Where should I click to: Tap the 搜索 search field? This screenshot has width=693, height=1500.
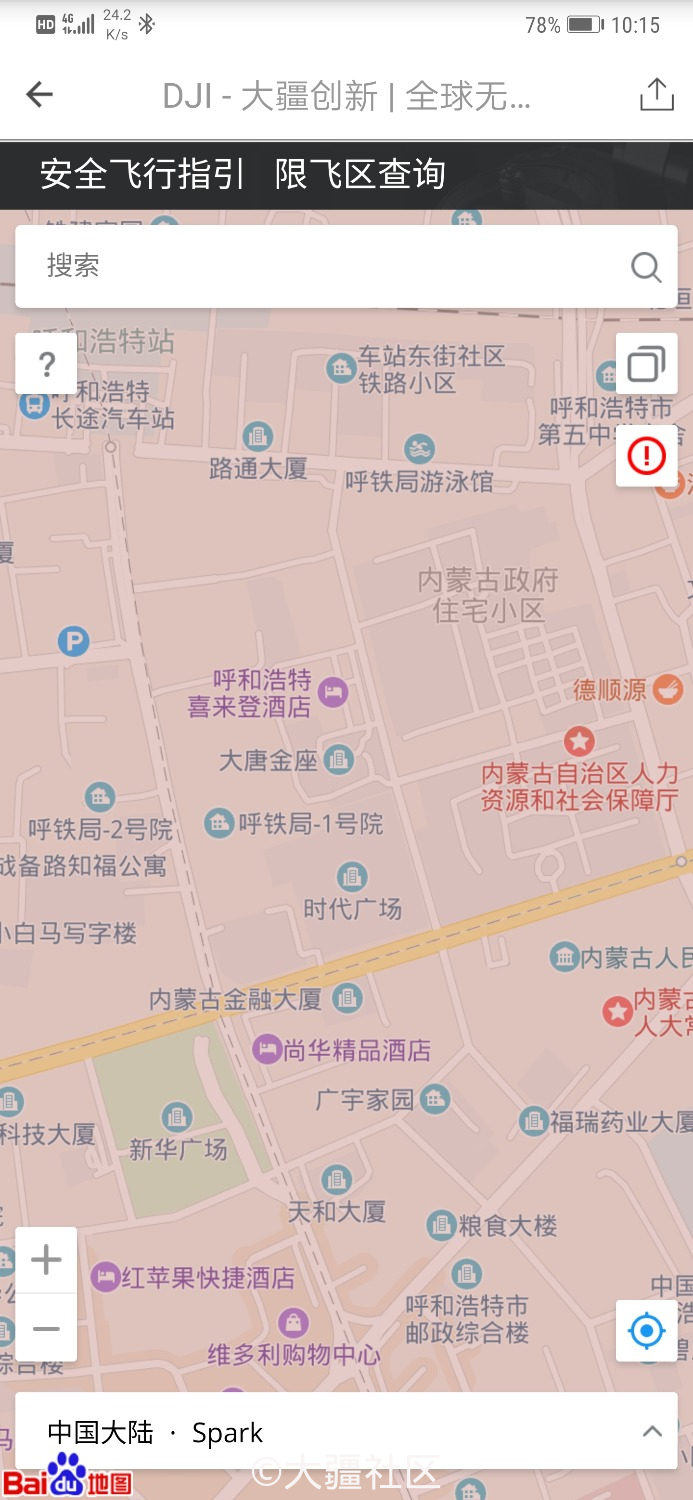point(320,266)
